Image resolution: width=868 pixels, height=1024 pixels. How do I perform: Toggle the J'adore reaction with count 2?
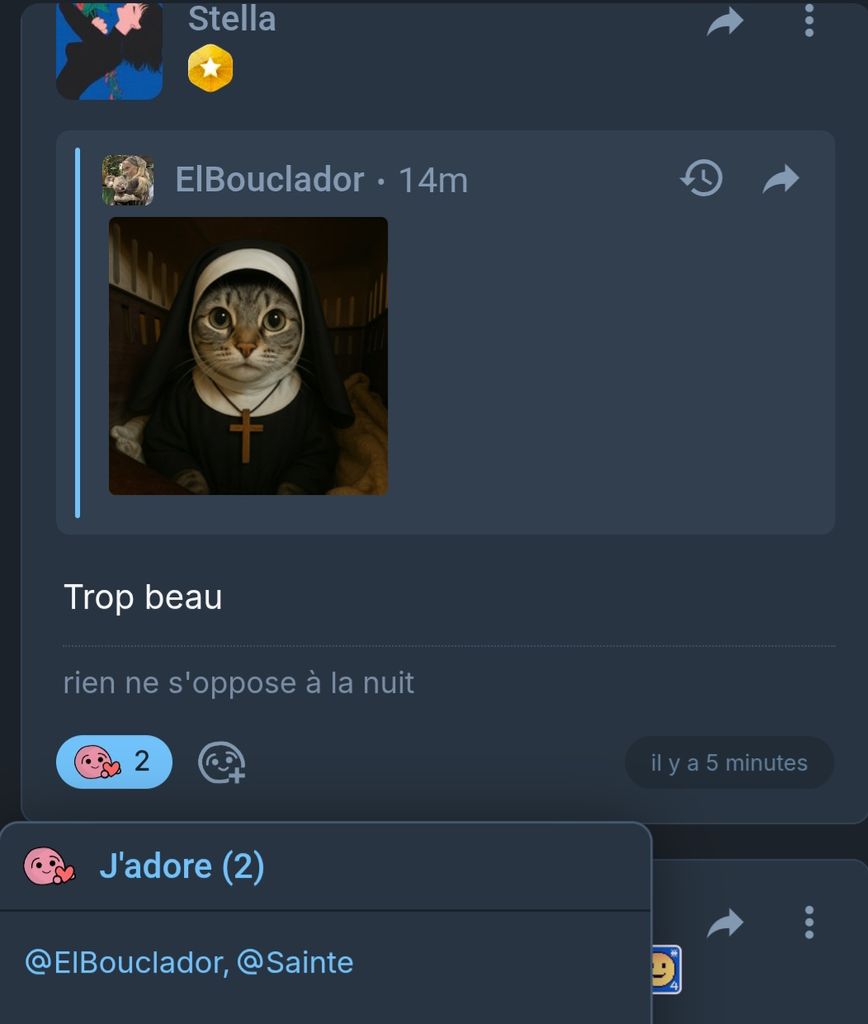point(114,762)
